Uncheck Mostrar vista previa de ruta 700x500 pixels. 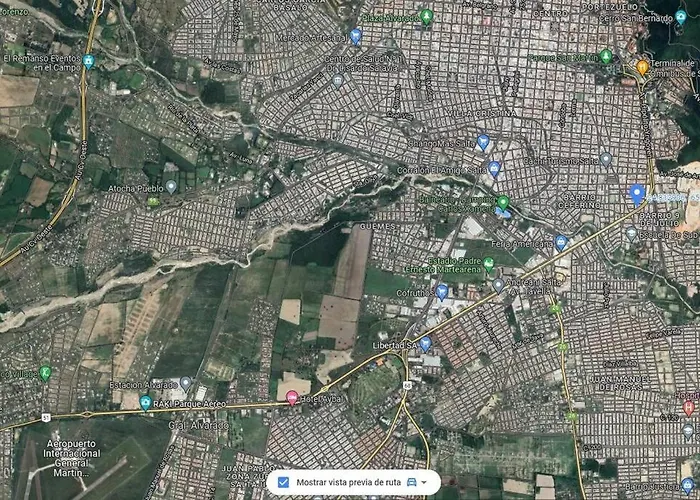pos(283,482)
